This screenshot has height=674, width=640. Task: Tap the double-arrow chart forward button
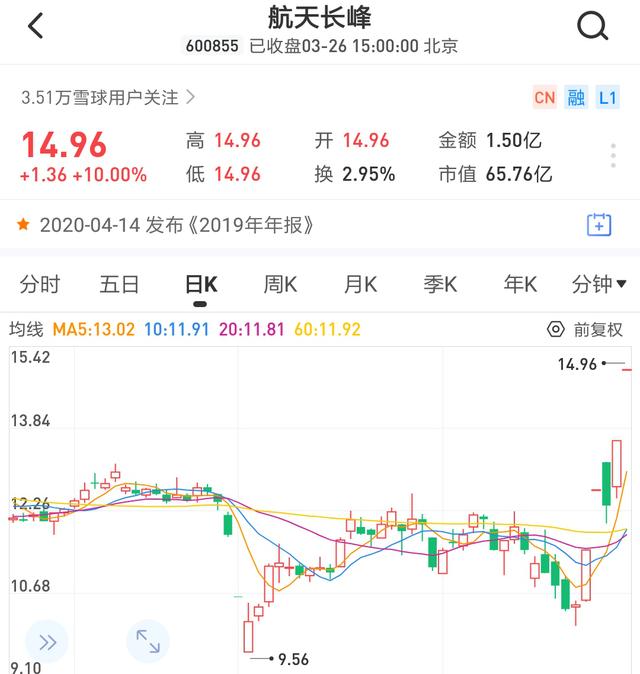pyautogui.click(x=47, y=641)
